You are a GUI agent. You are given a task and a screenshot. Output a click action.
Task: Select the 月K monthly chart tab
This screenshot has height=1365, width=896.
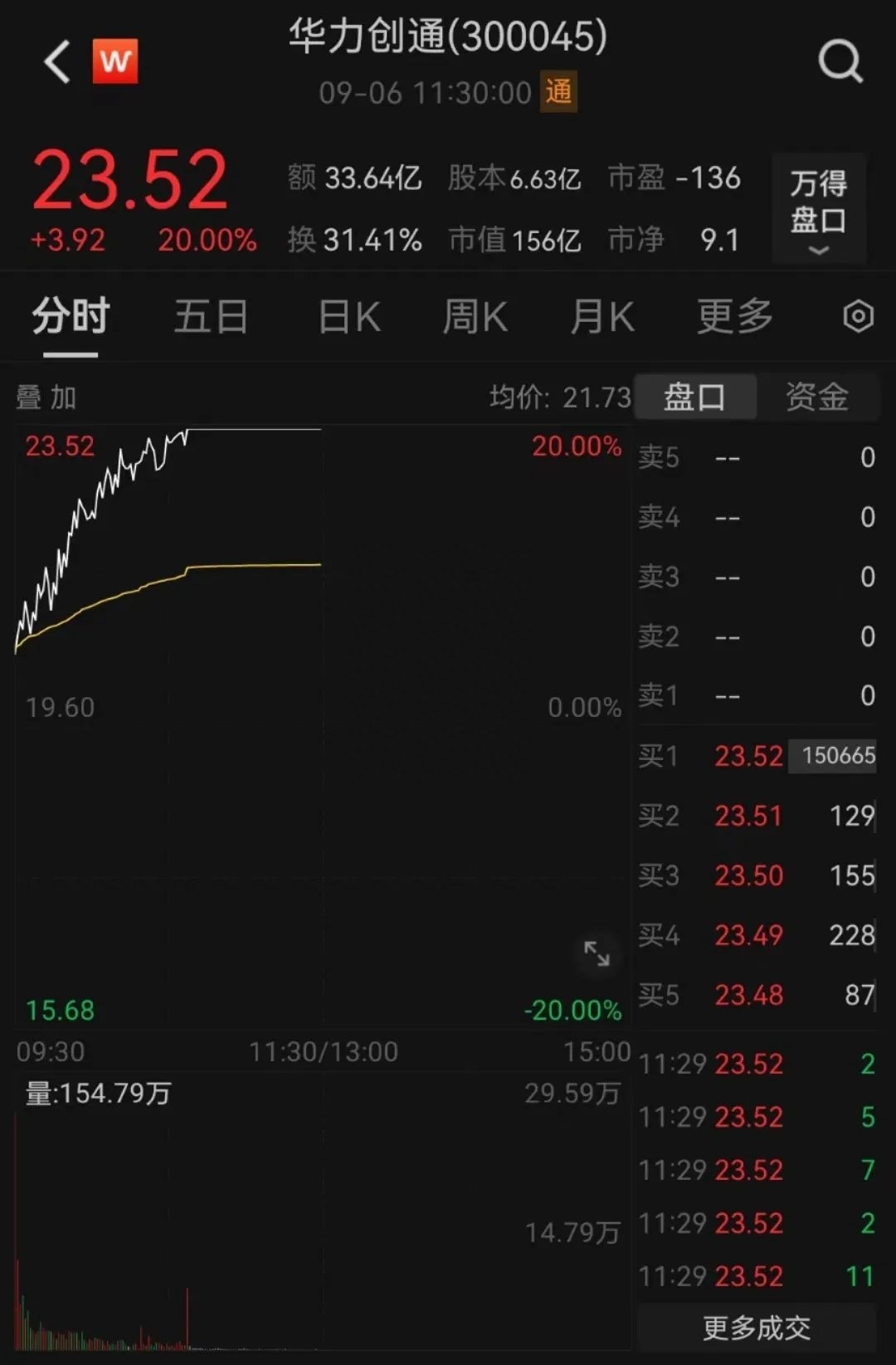coord(602,316)
